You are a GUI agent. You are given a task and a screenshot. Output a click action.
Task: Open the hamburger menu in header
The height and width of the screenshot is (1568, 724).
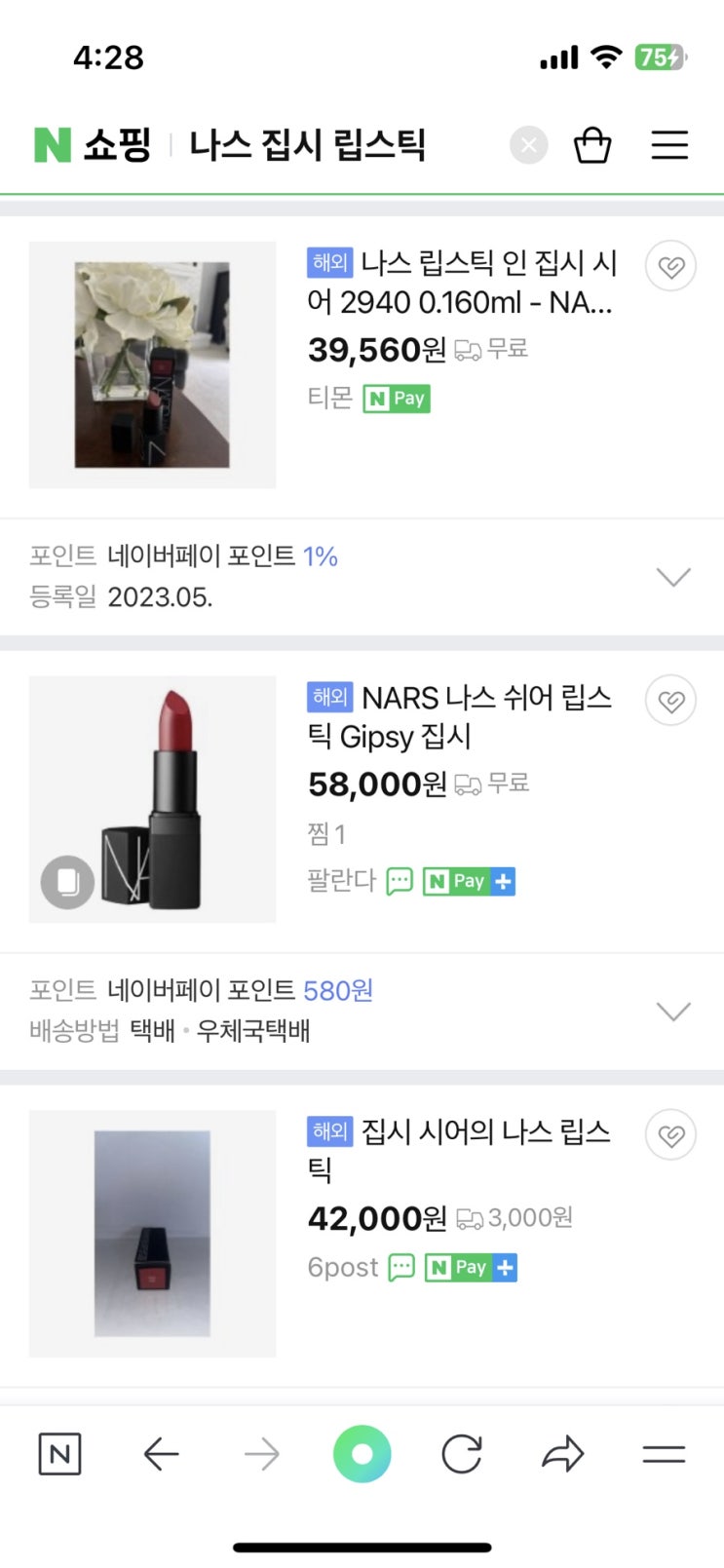[x=669, y=146]
